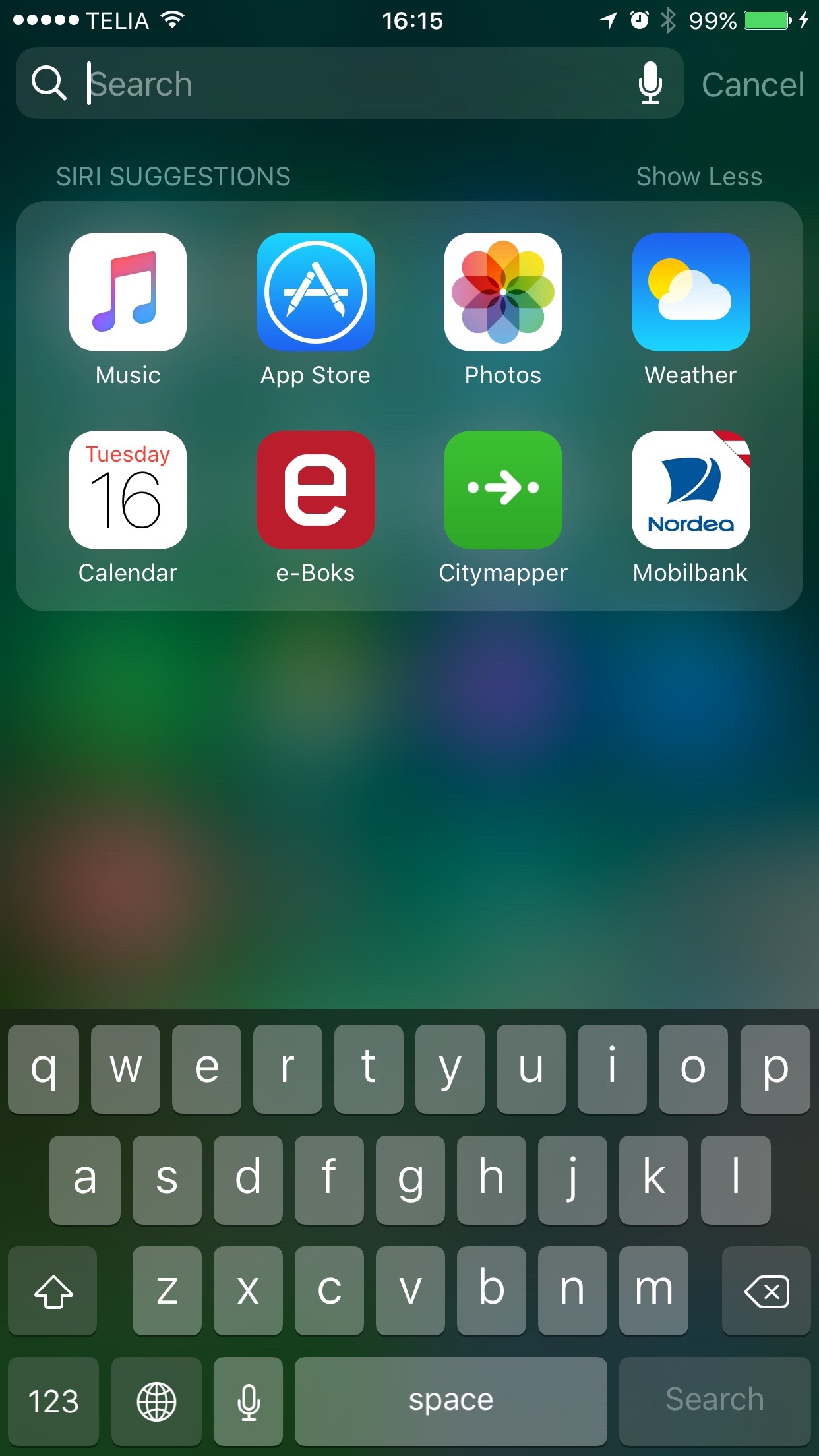
Task: Collapse Siri suggestions with Show Less
Action: 699,177
